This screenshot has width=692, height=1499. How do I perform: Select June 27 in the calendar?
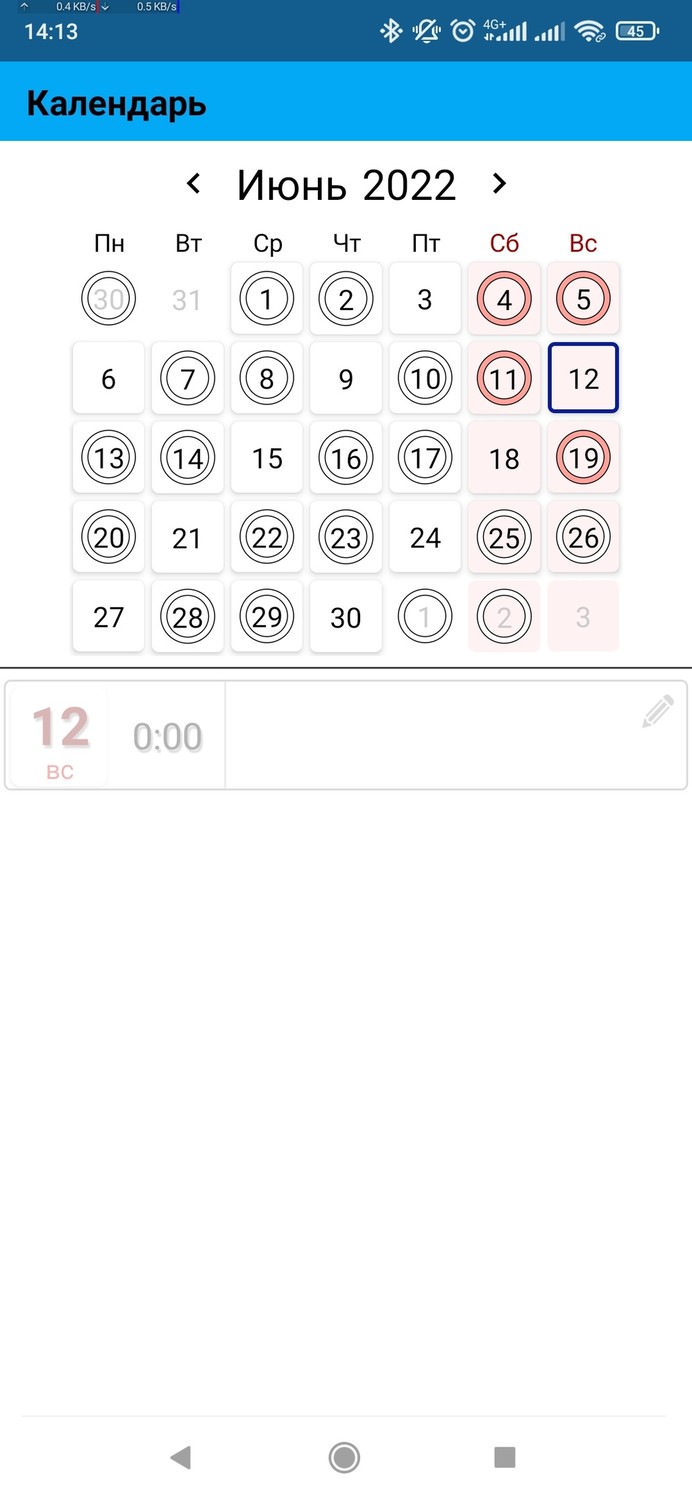coord(108,617)
